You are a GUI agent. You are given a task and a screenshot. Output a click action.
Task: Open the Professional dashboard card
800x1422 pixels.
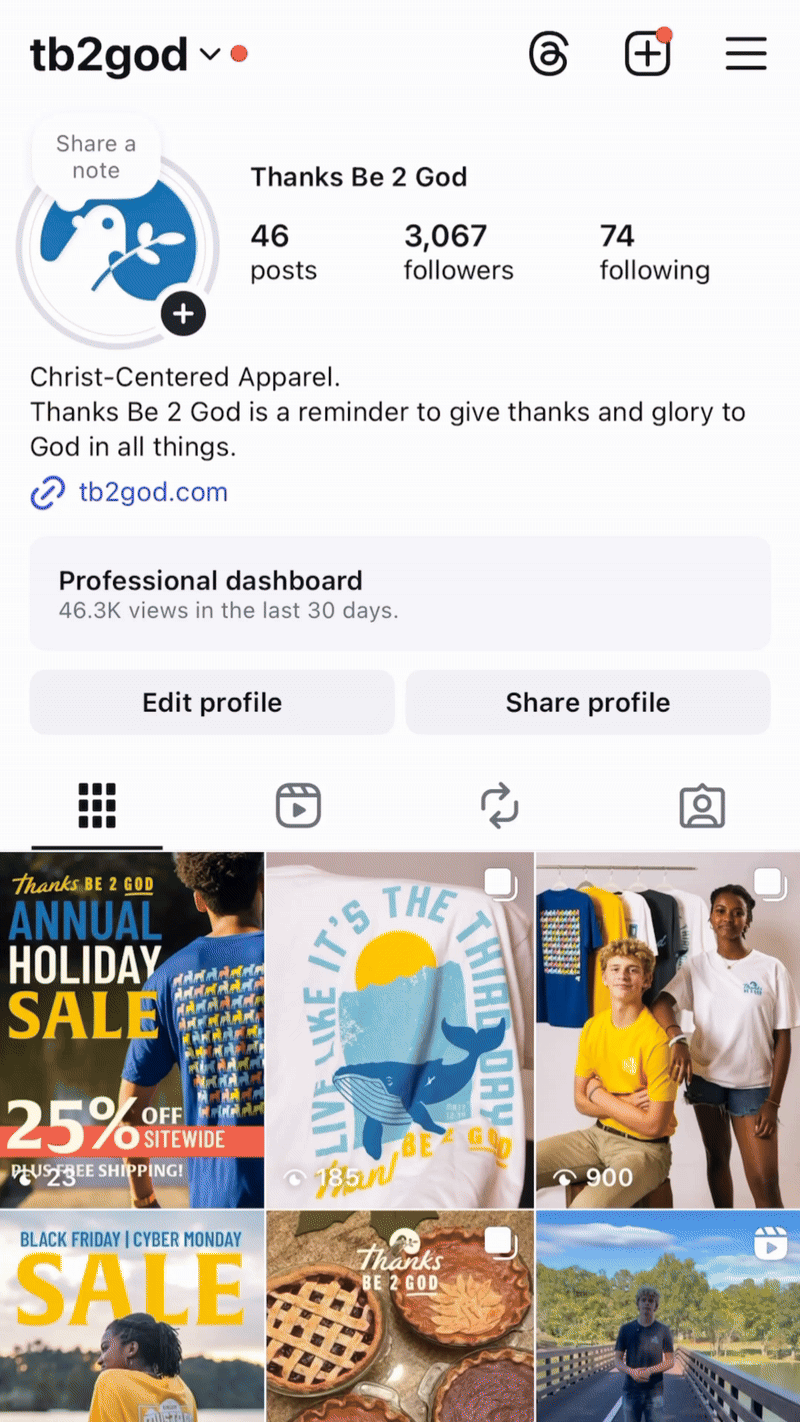400,593
